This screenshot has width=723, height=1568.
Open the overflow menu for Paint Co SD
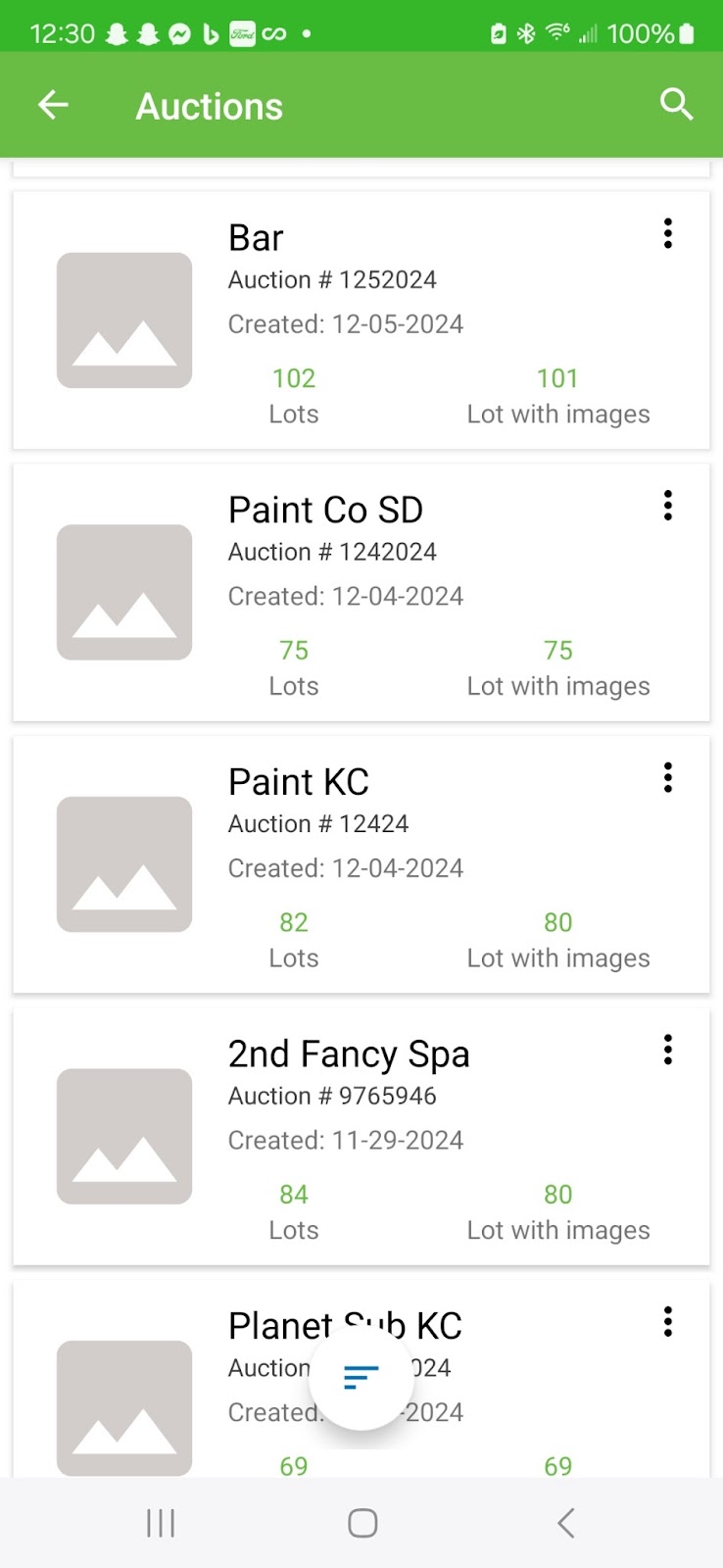coord(668,506)
